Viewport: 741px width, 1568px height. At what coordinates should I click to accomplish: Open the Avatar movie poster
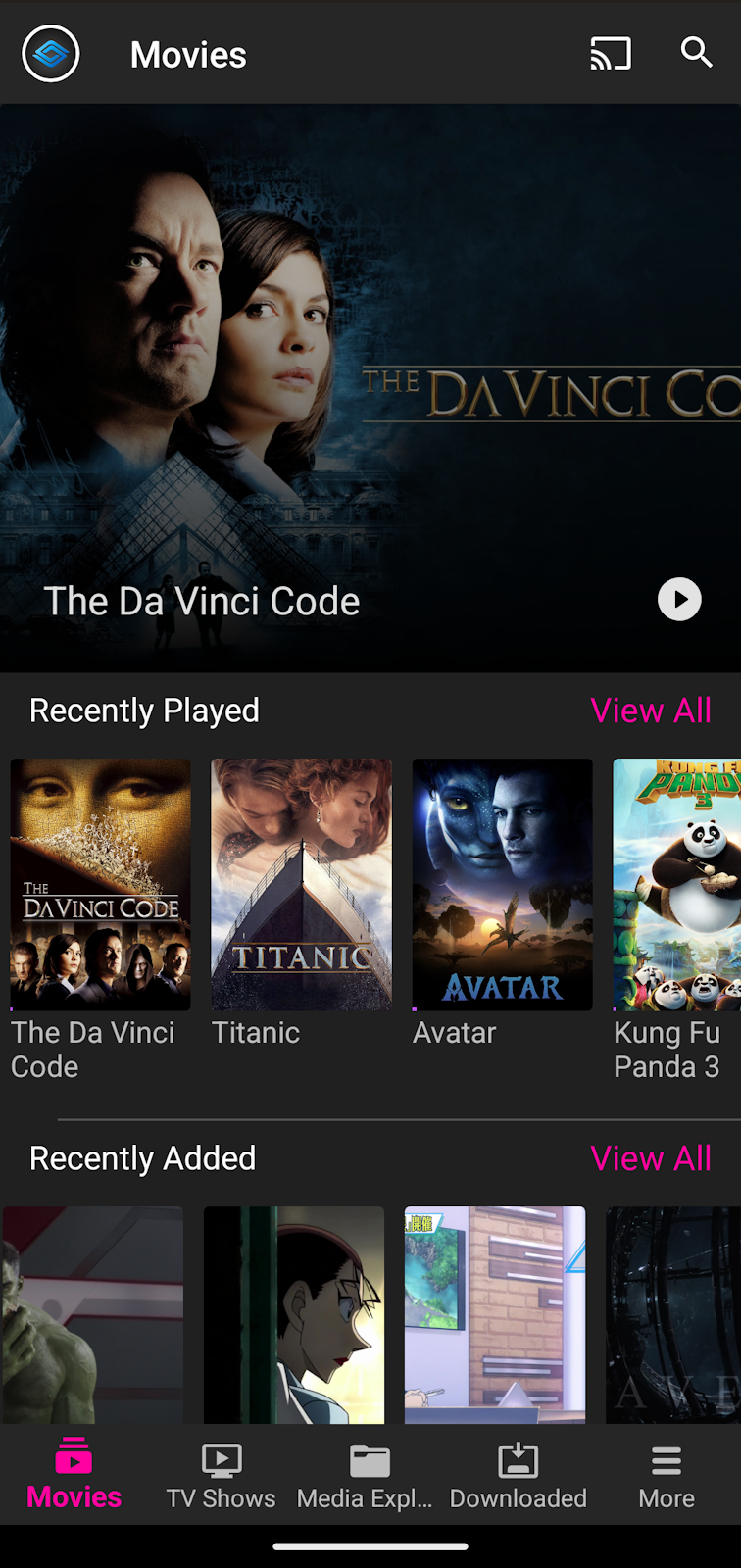tap(502, 884)
